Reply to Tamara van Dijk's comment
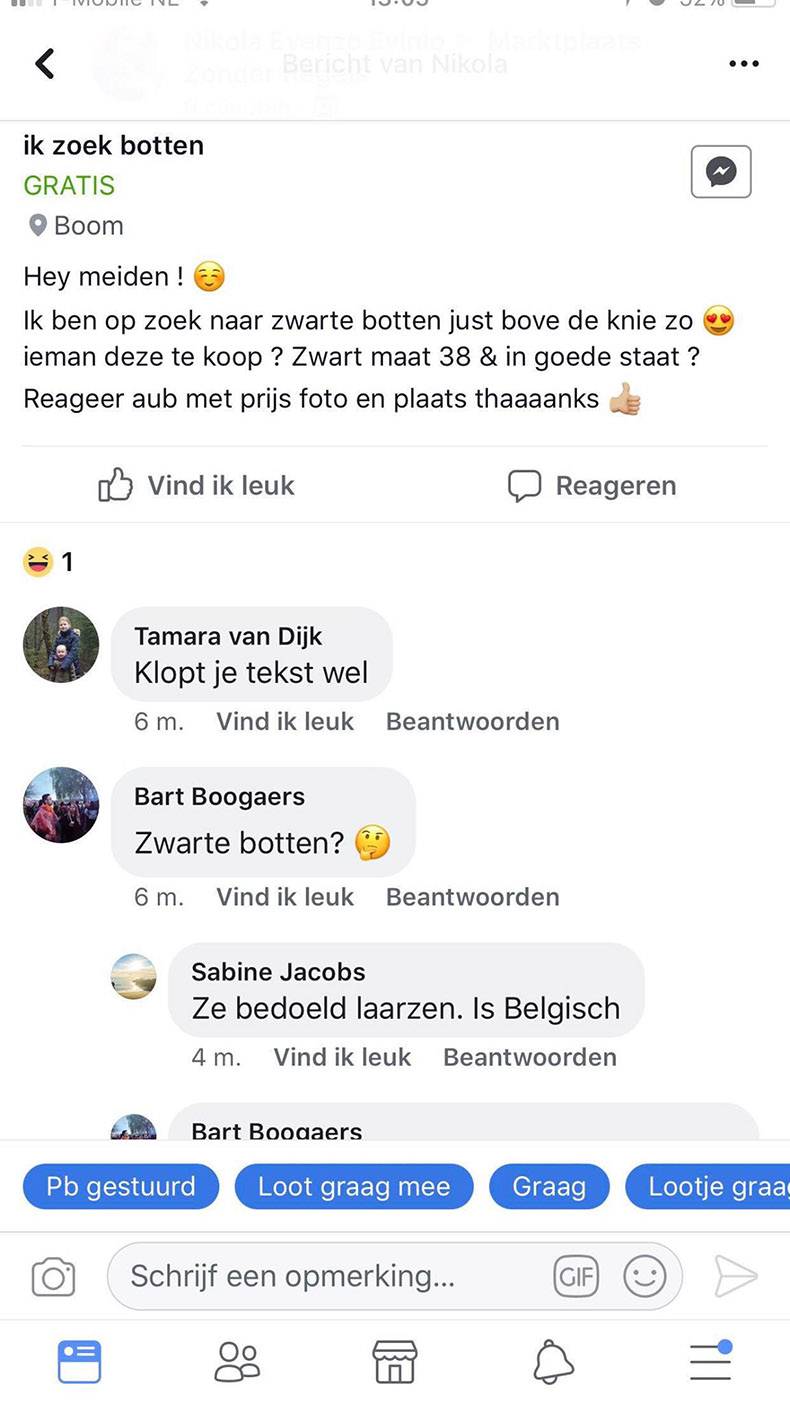The image size is (790, 1404). pos(472,722)
